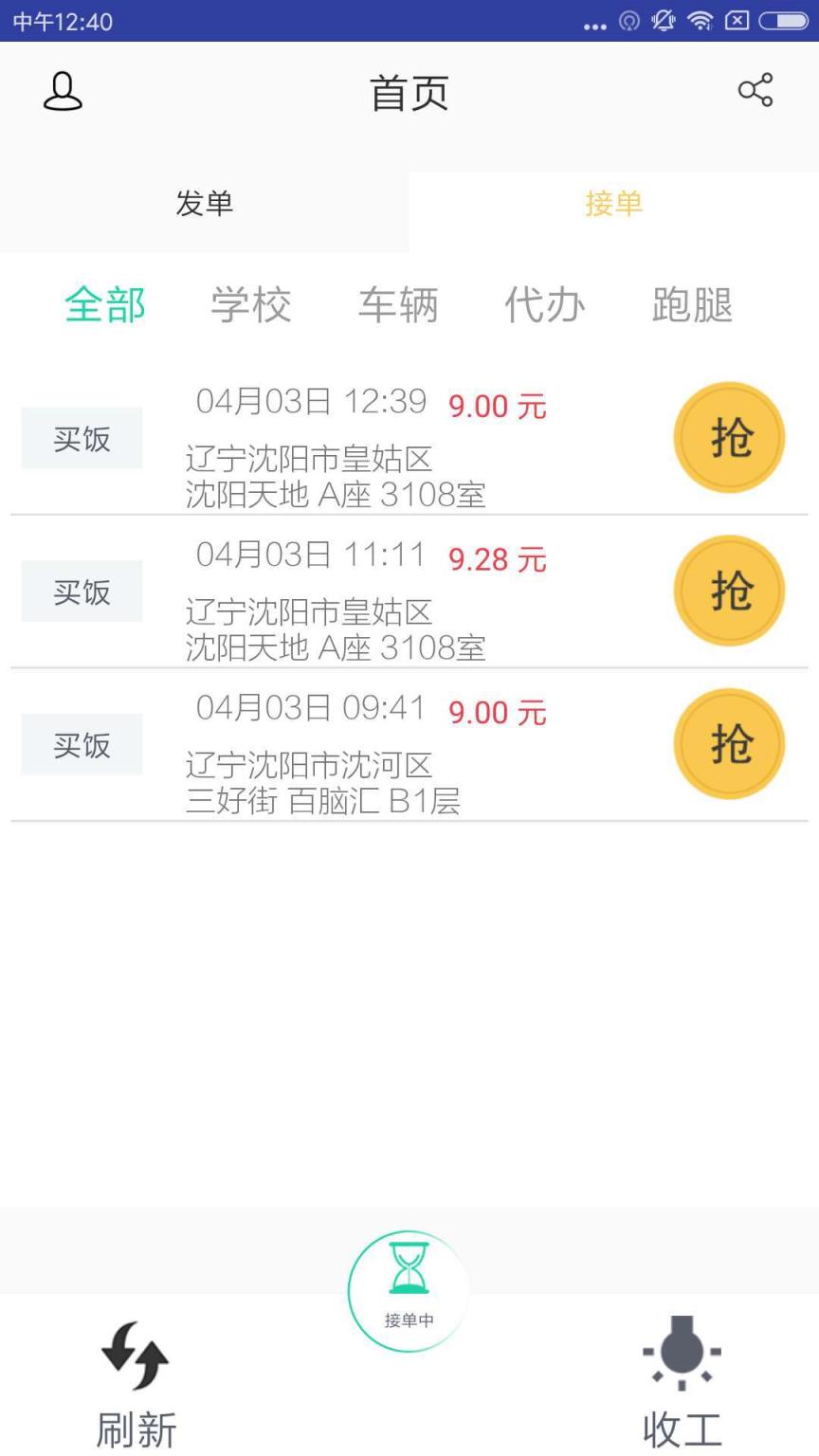
Task: Open the 学校 category filter
Action: [x=249, y=305]
